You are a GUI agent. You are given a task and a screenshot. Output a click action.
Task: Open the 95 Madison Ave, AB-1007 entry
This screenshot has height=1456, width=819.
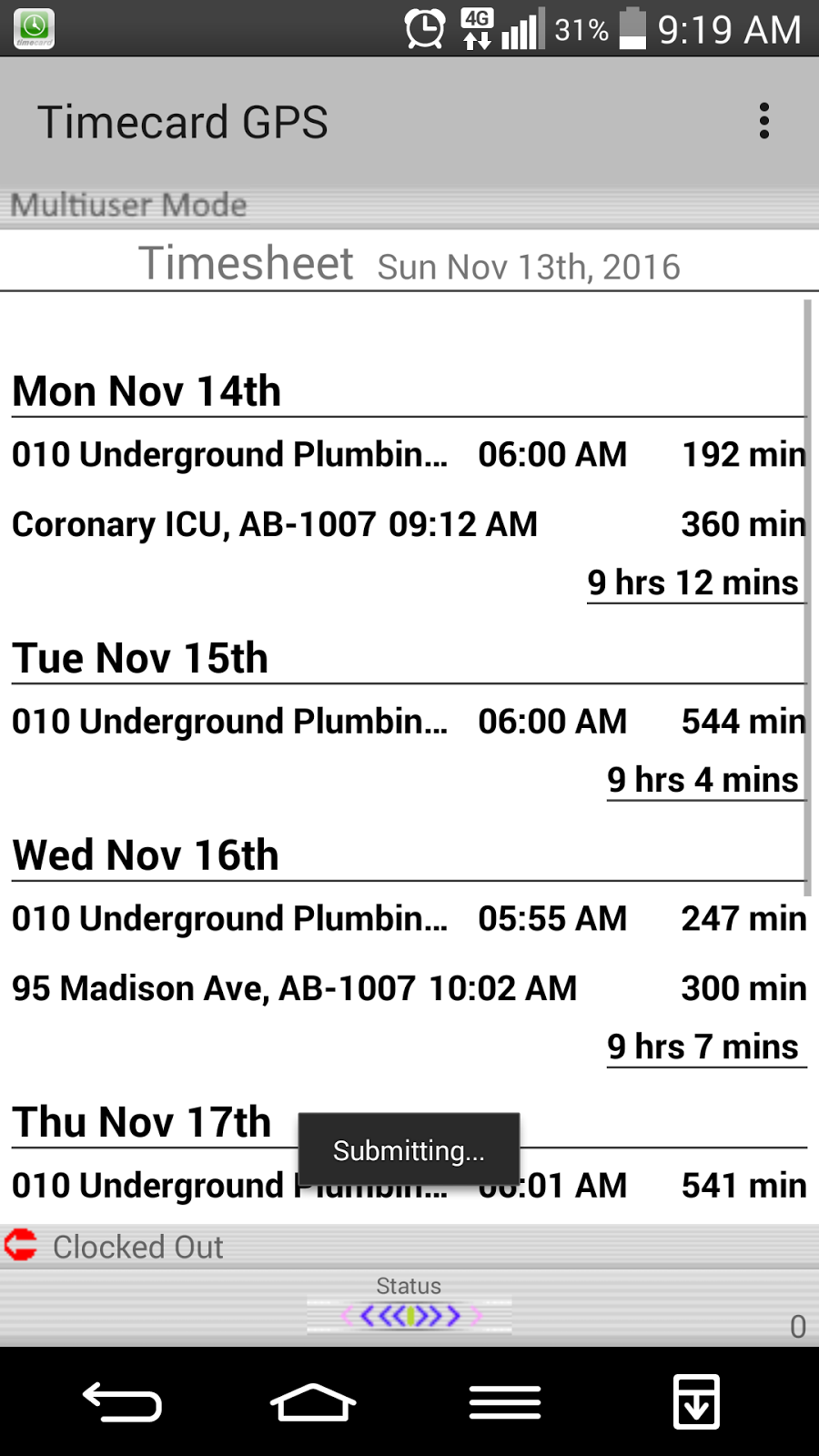(409, 988)
